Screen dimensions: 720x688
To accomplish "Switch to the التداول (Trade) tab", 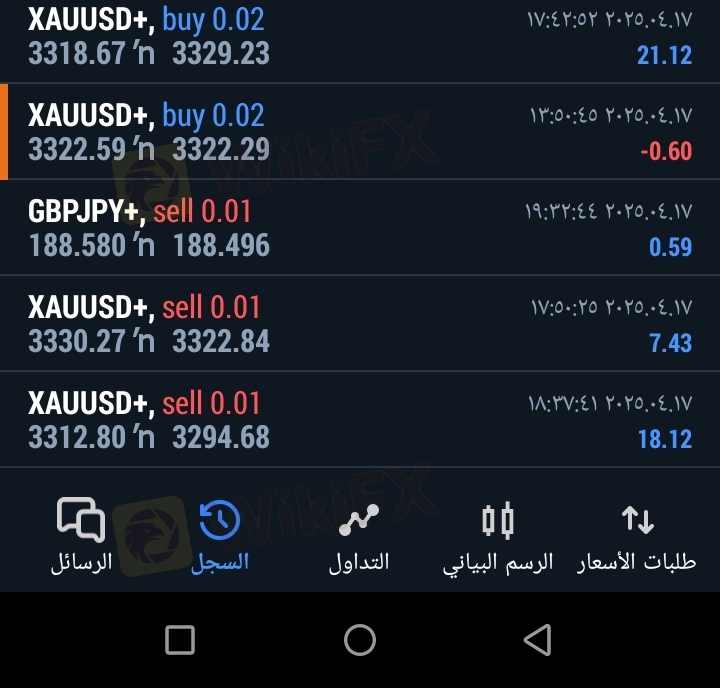I will [359, 537].
